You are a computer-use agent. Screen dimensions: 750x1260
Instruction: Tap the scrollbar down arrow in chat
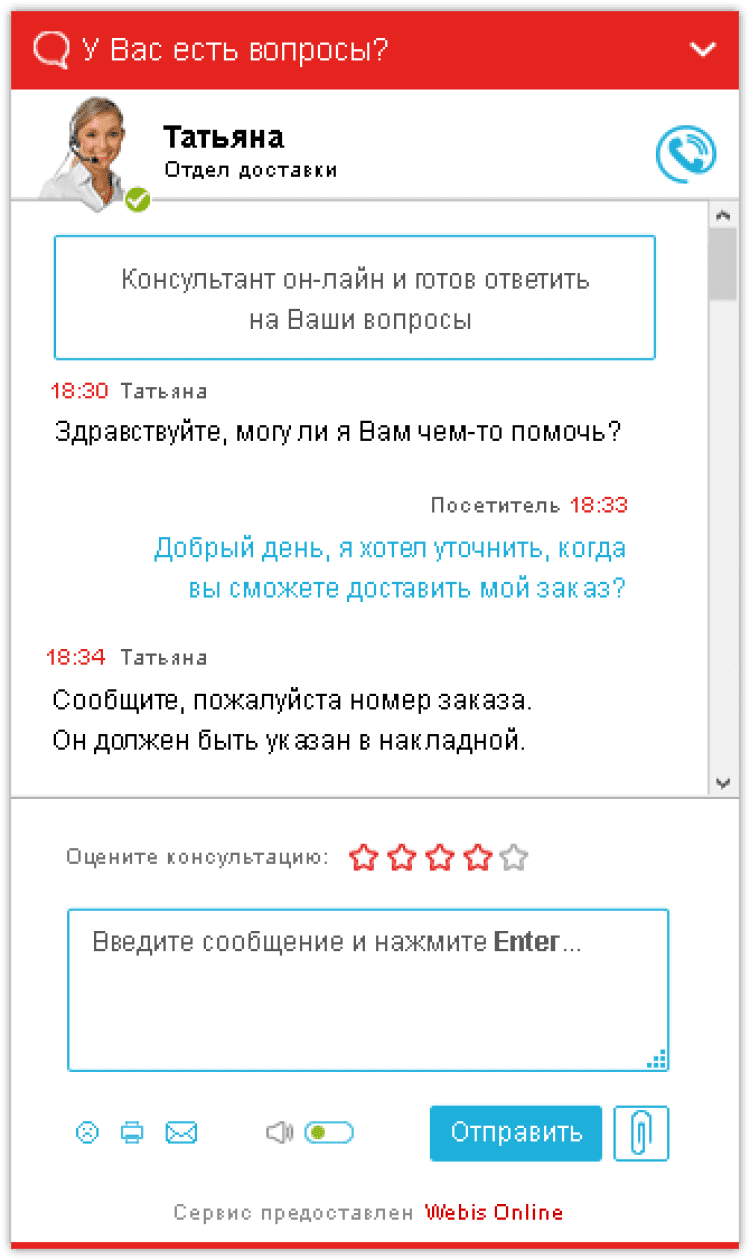[x=723, y=782]
